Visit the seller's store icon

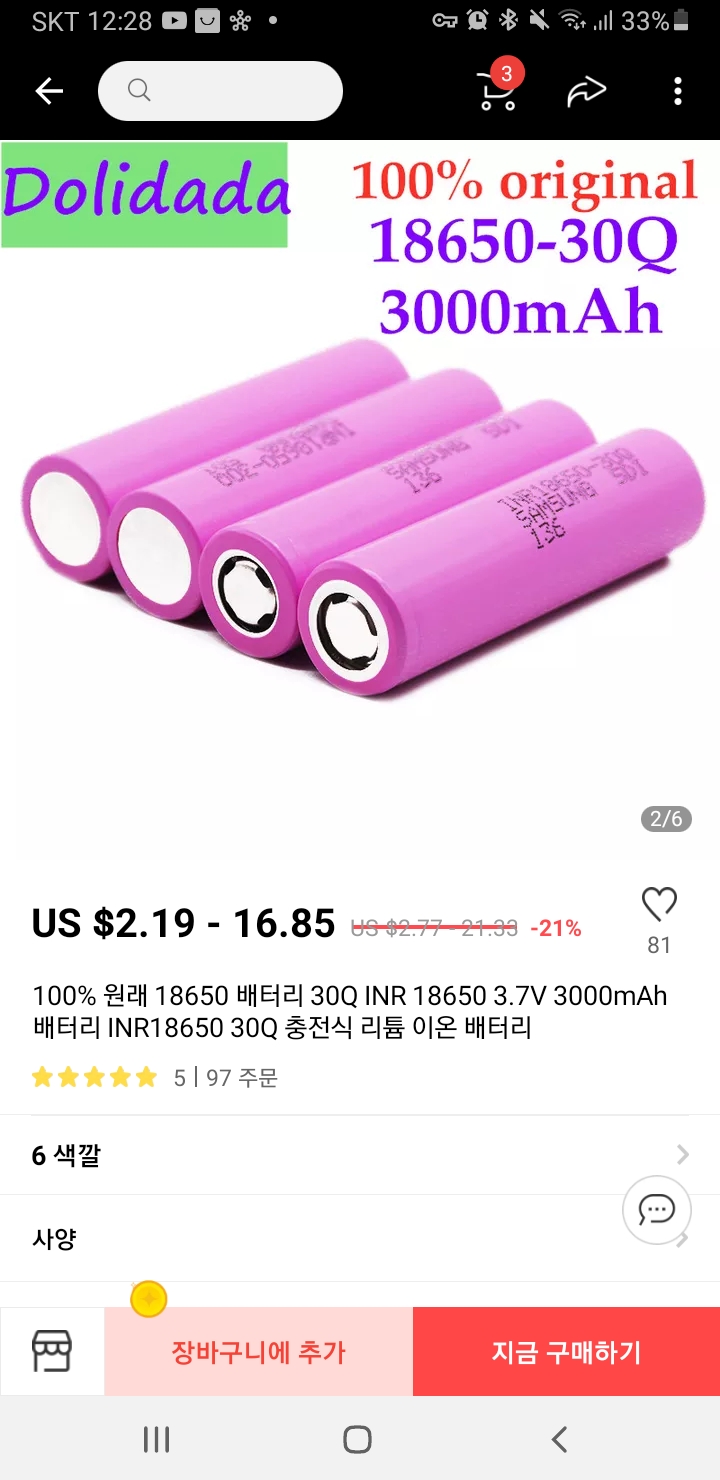coord(52,1352)
